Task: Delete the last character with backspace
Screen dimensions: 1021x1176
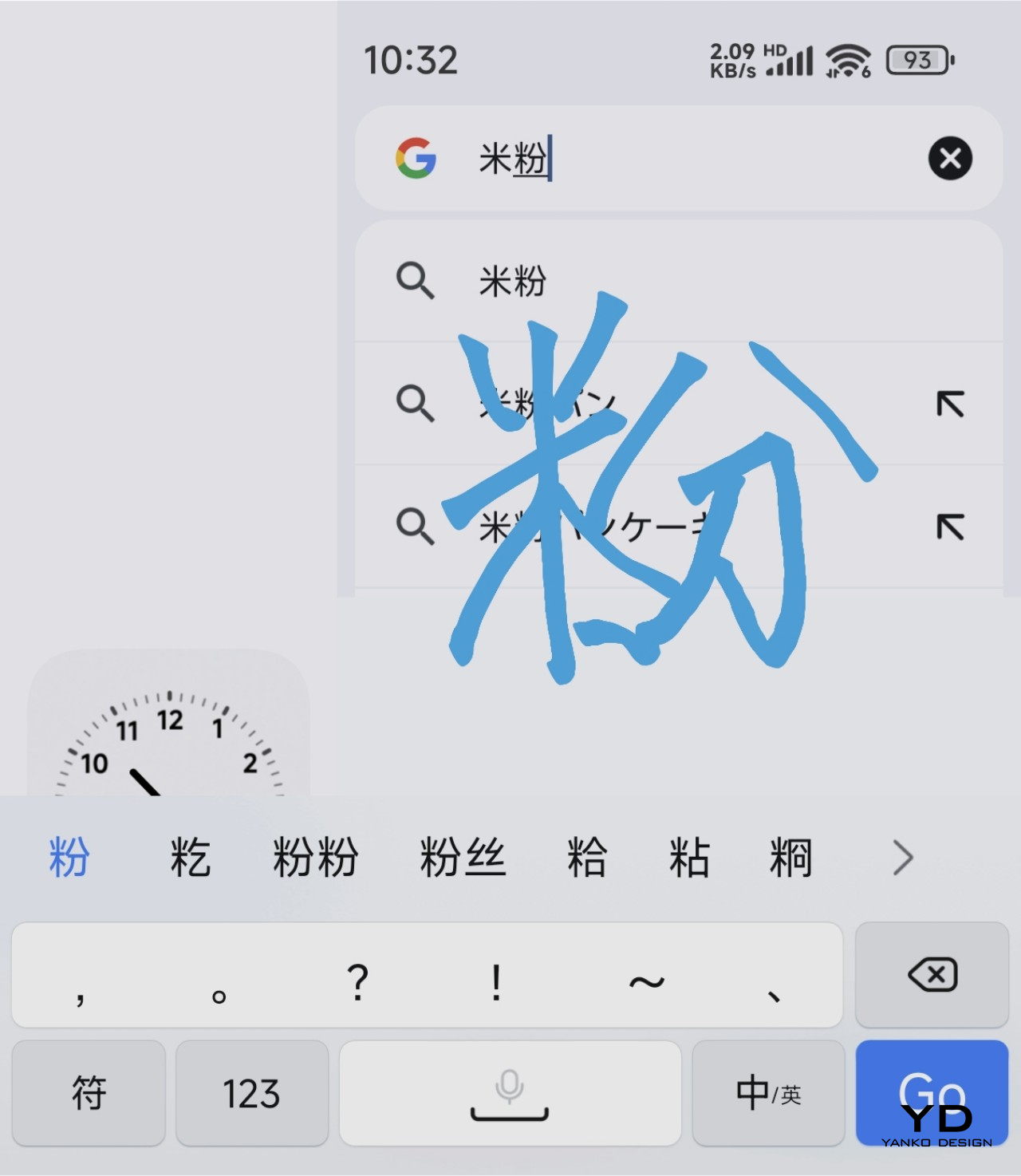Action: pyautogui.click(x=932, y=975)
